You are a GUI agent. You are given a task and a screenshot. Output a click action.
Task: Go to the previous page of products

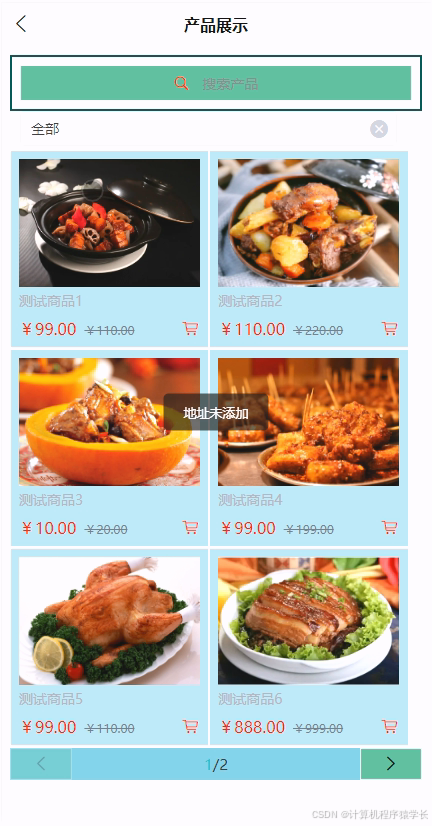click(41, 764)
